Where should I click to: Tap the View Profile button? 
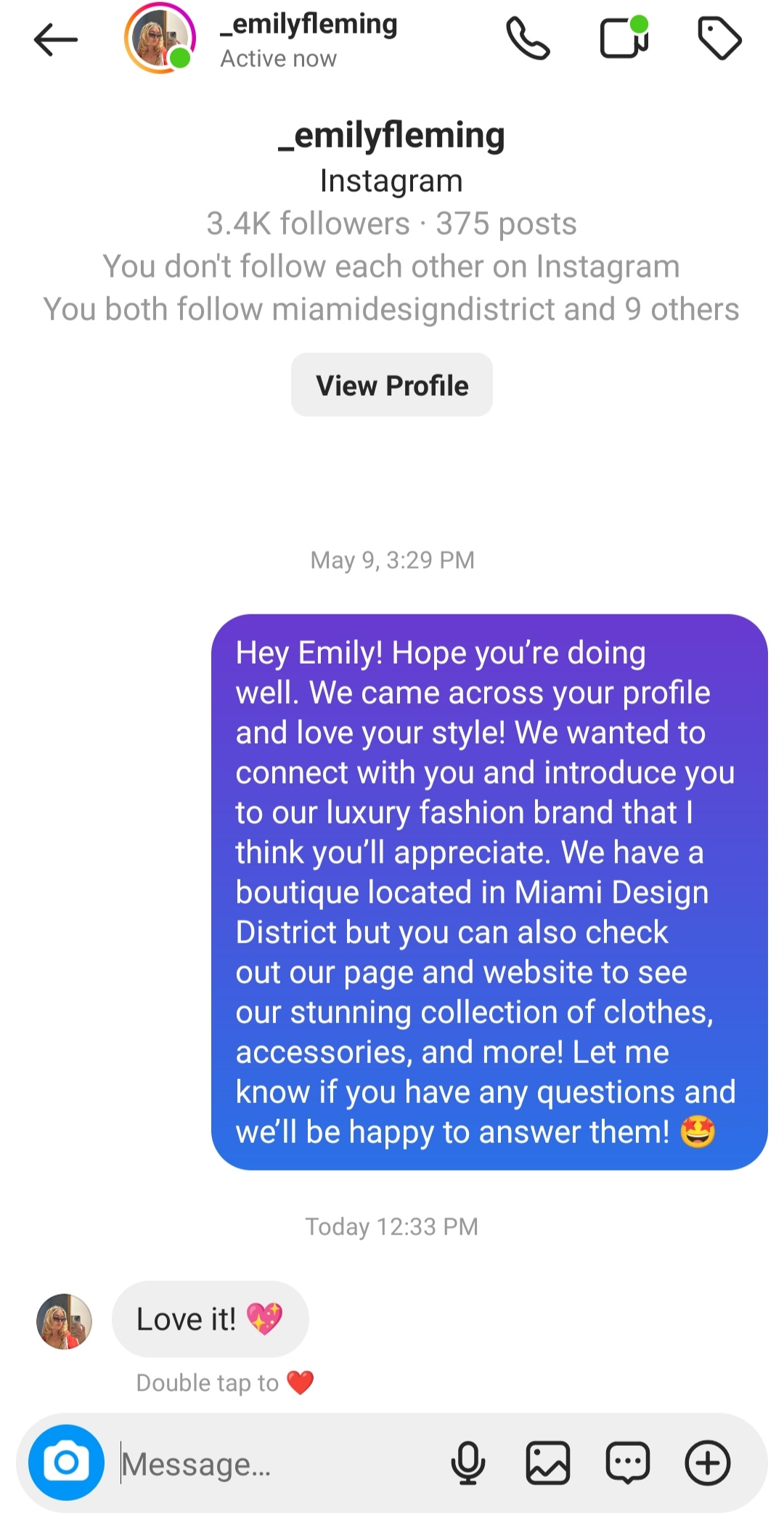392,385
